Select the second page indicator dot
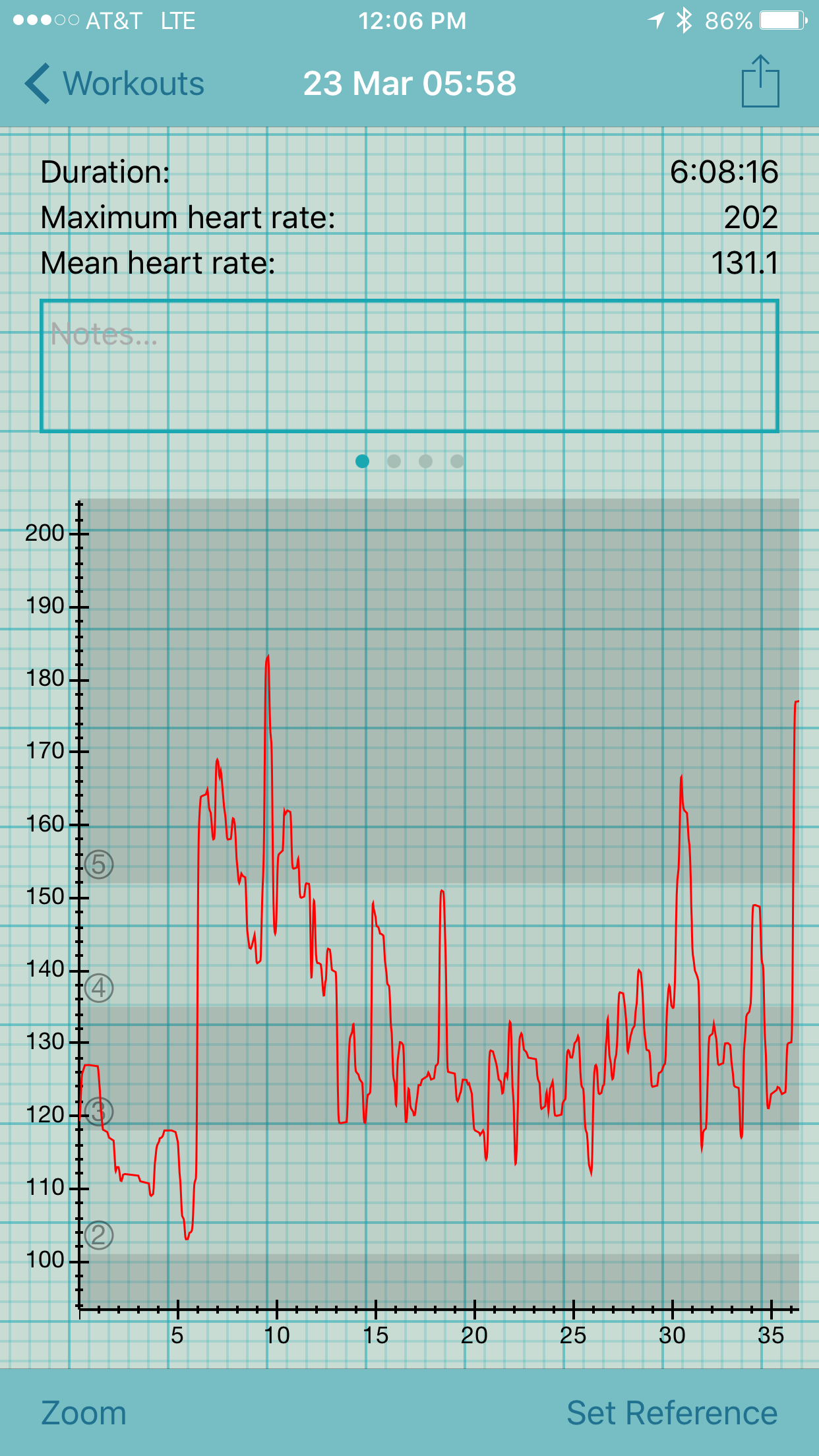Image resolution: width=819 pixels, height=1456 pixels. [394, 461]
